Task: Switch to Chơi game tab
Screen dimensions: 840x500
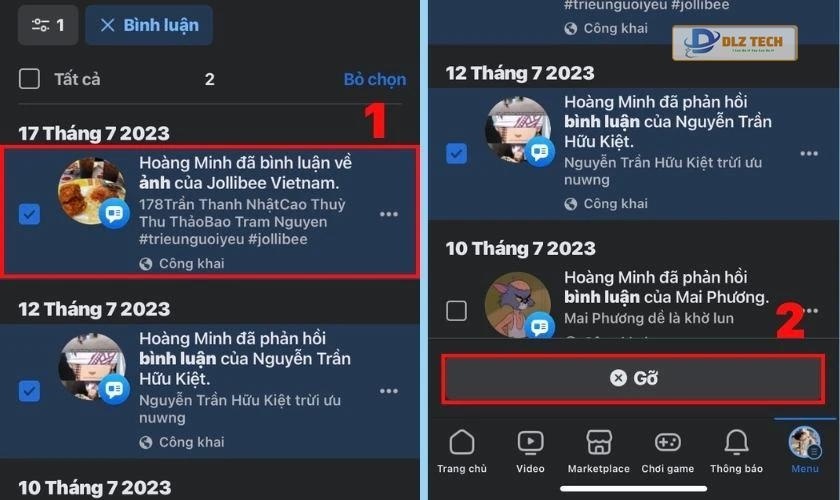Action: [x=667, y=450]
